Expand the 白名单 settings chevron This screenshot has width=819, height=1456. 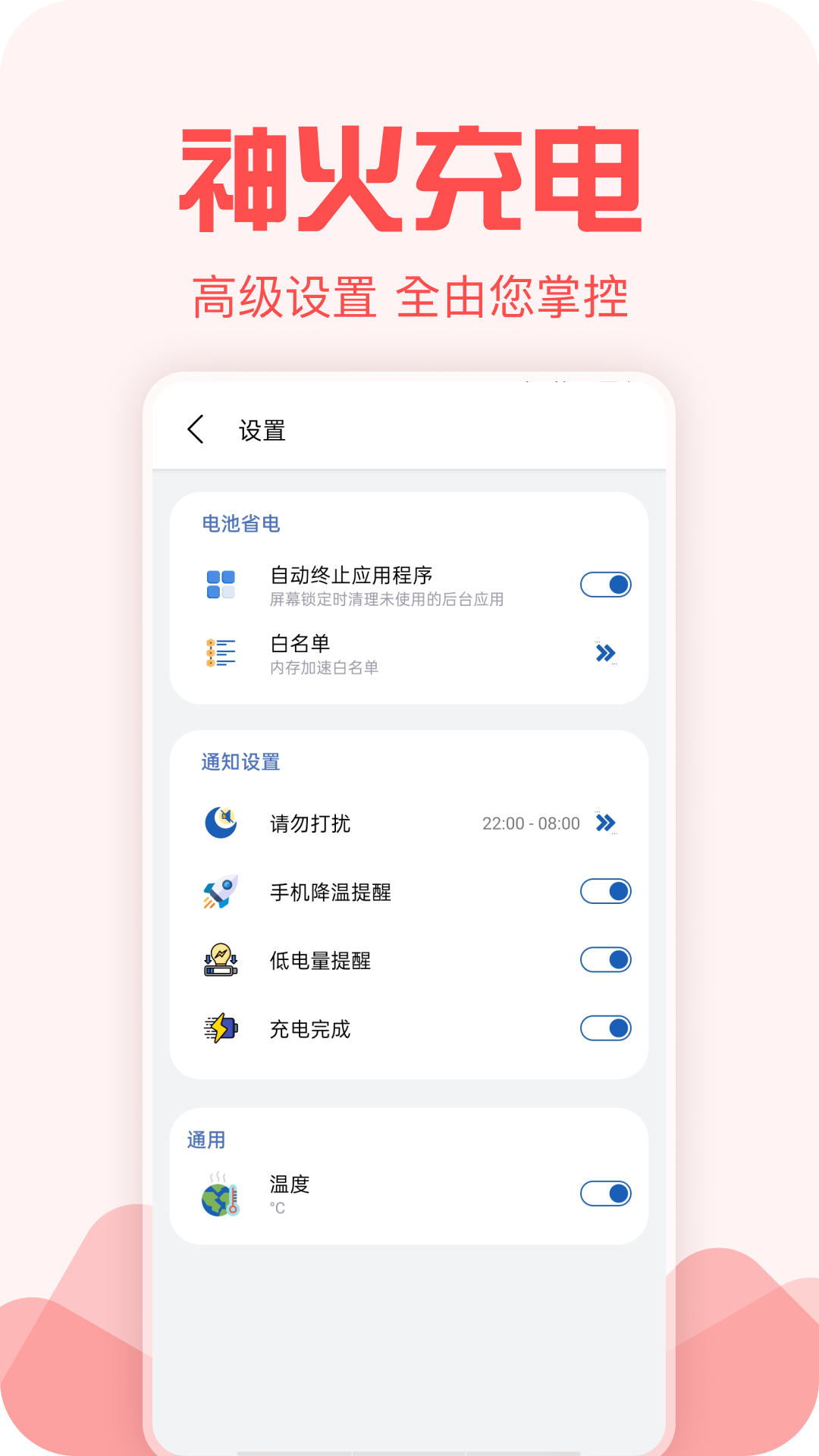(x=606, y=654)
